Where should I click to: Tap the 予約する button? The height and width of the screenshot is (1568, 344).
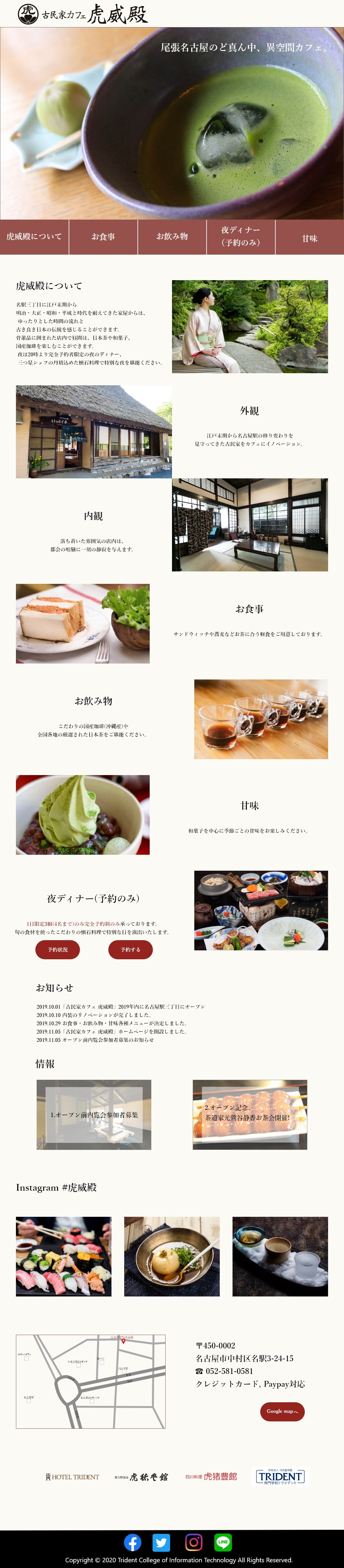(130, 949)
